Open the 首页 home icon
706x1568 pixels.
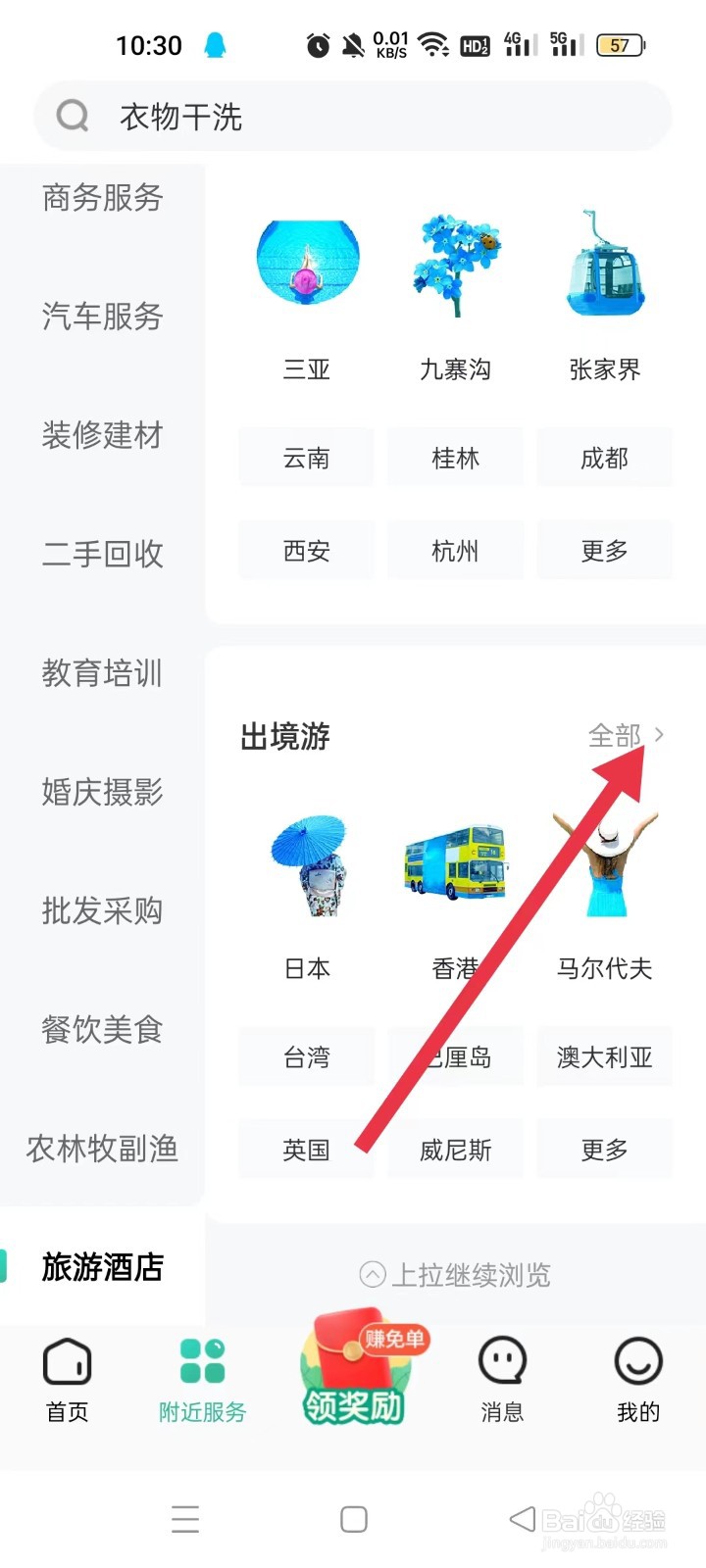66,1377
